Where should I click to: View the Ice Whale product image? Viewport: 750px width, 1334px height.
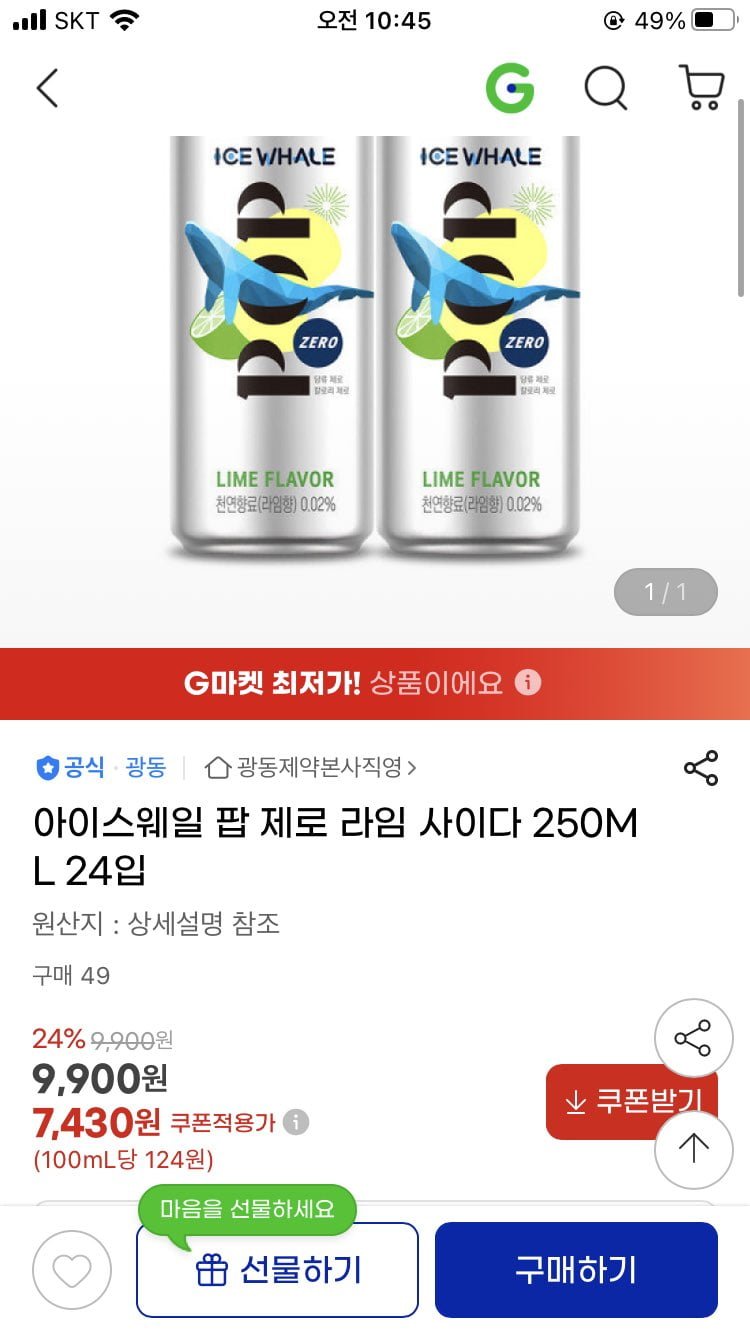pos(375,345)
